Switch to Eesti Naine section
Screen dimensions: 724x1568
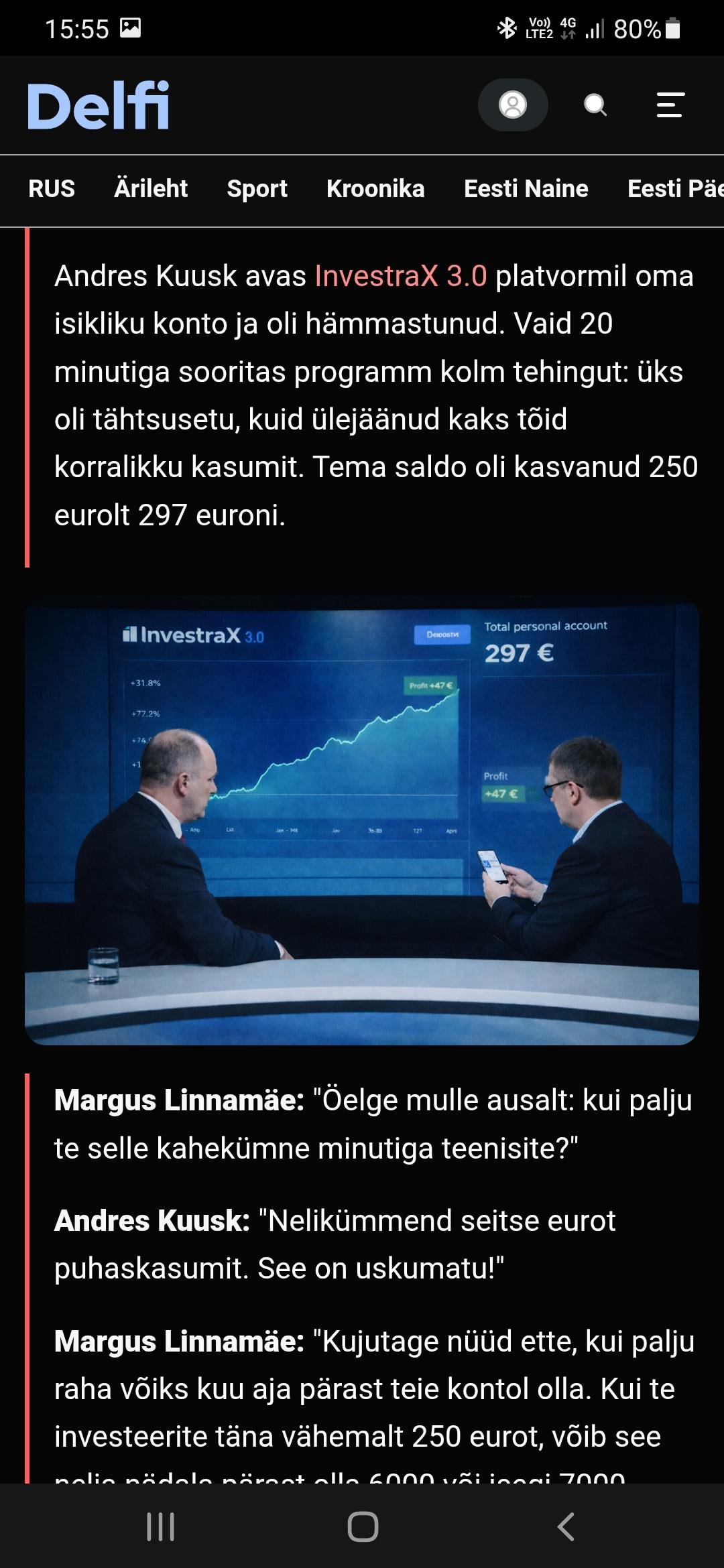(x=526, y=189)
